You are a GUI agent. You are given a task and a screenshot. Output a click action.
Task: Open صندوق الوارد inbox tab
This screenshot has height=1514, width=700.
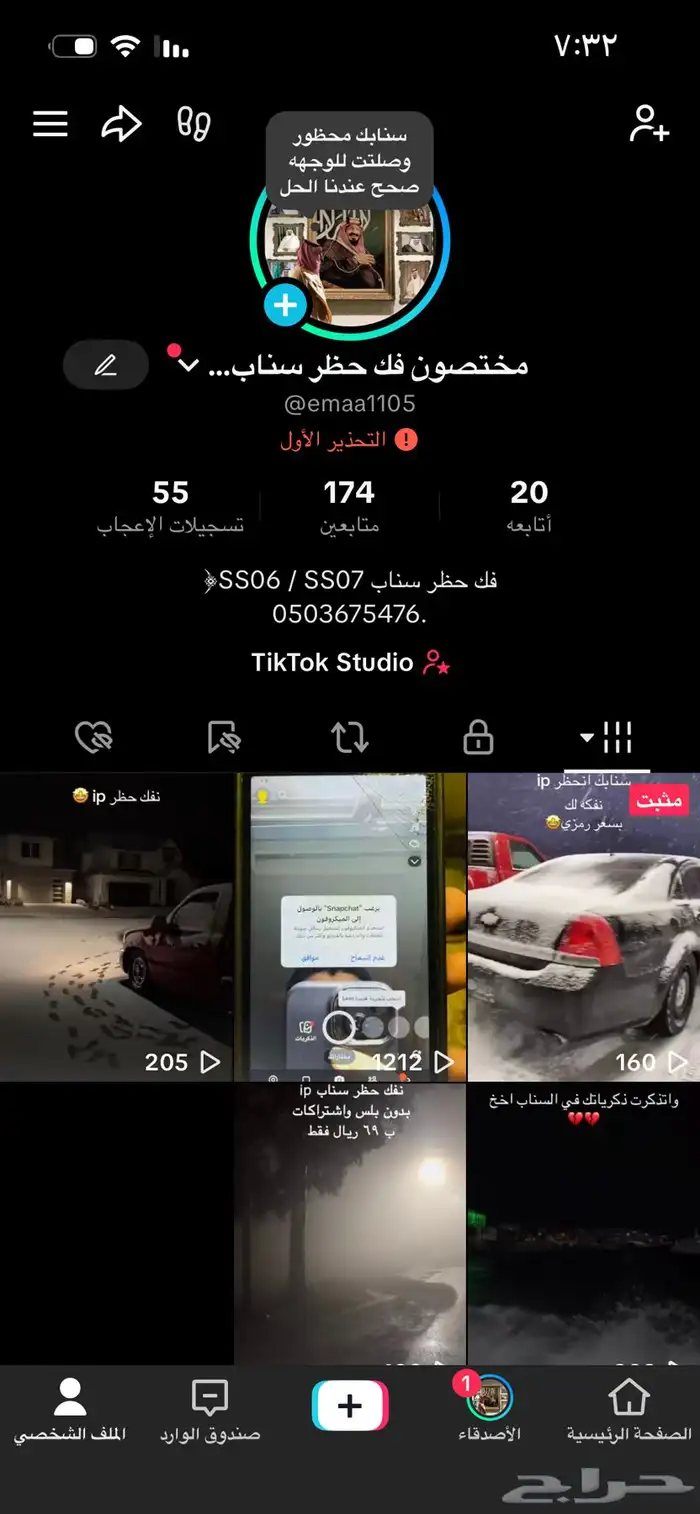pos(210,1410)
